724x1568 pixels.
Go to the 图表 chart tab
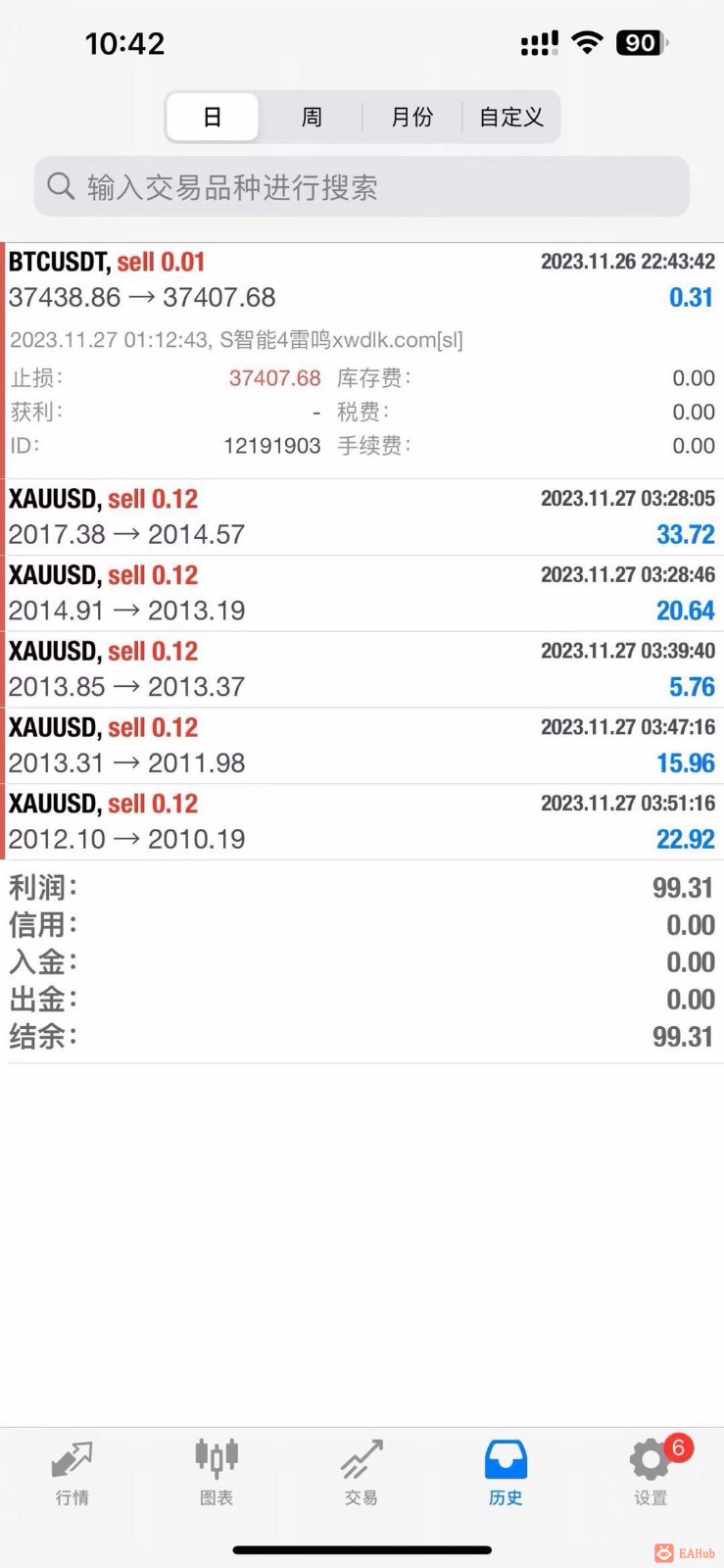click(217, 1471)
